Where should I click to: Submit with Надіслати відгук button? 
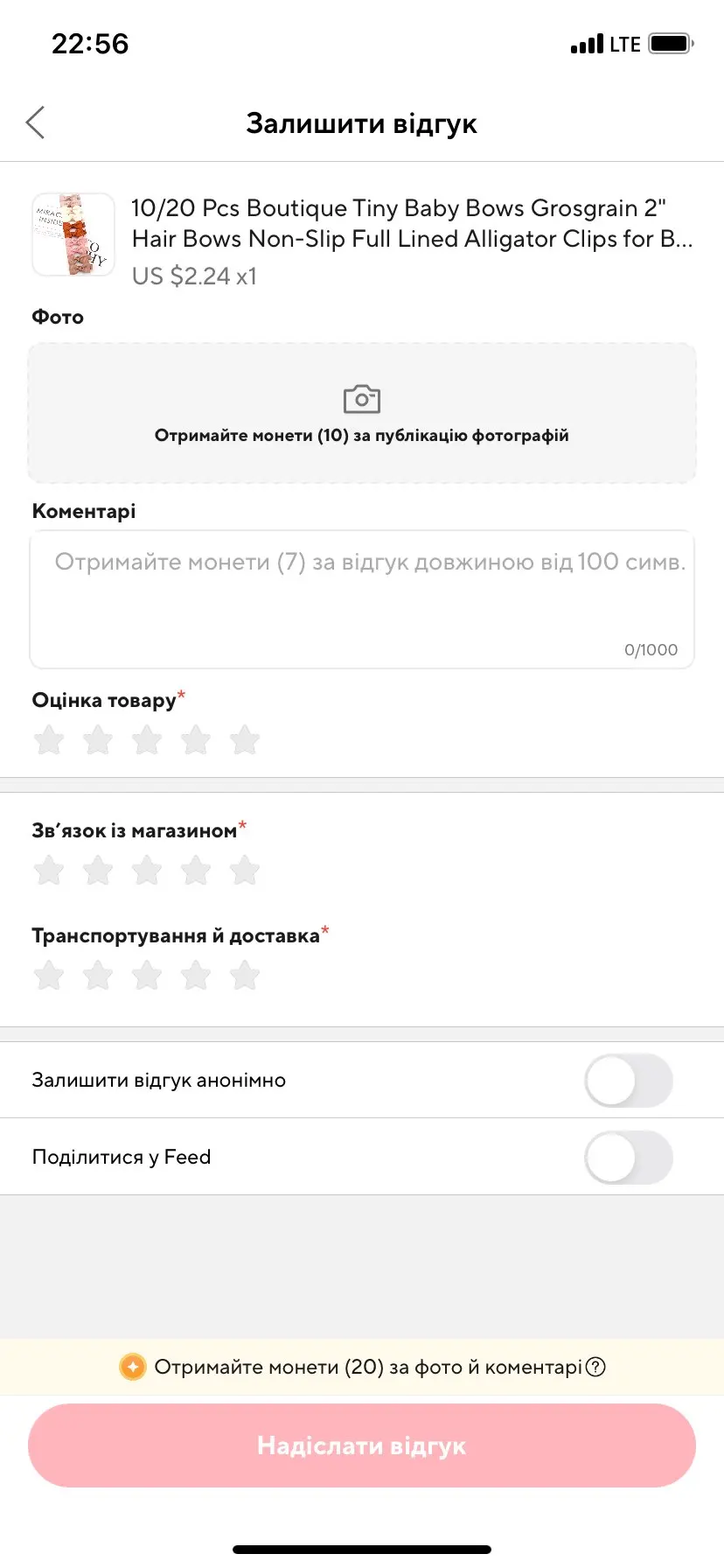(x=362, y=1445)
